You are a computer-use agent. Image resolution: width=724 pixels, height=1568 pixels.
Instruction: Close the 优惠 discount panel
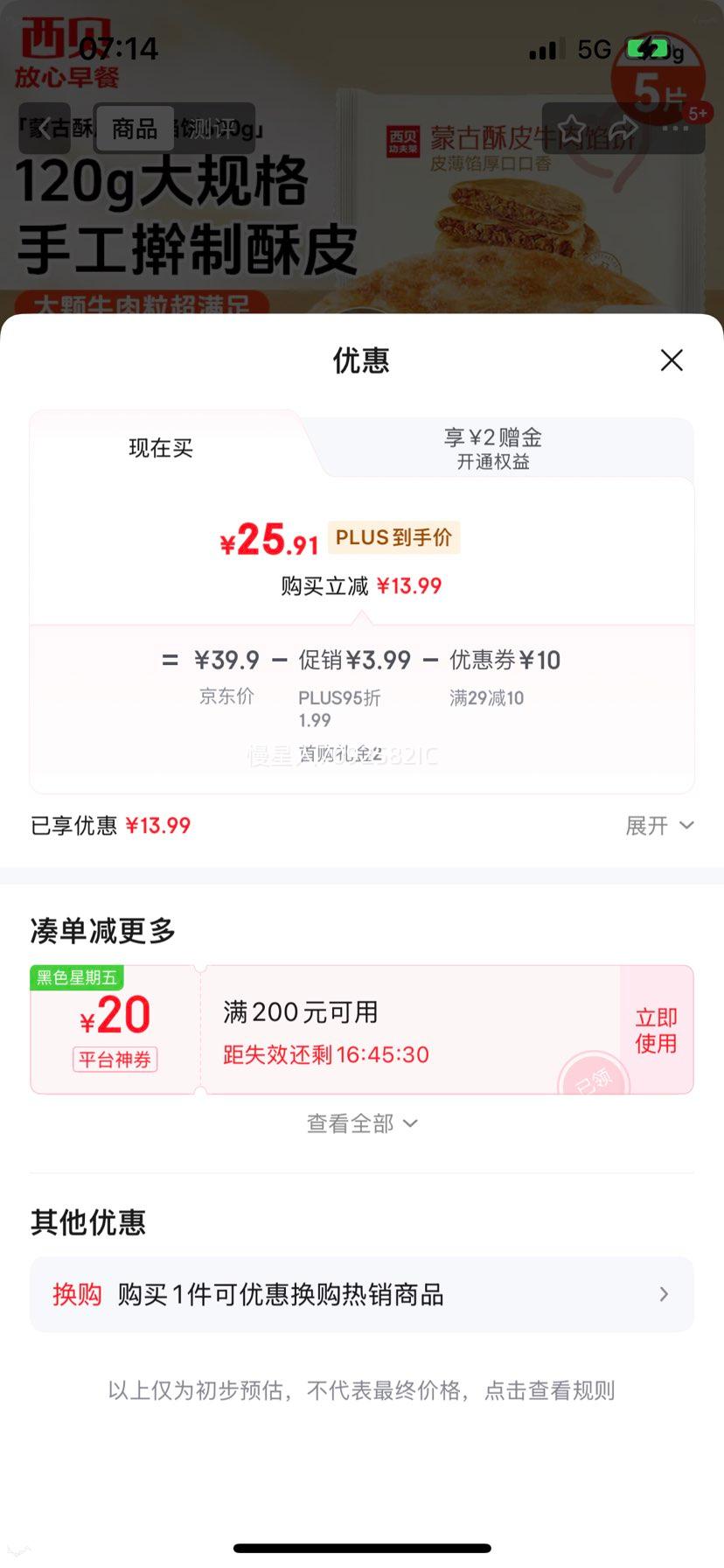[x=671, y=360]
